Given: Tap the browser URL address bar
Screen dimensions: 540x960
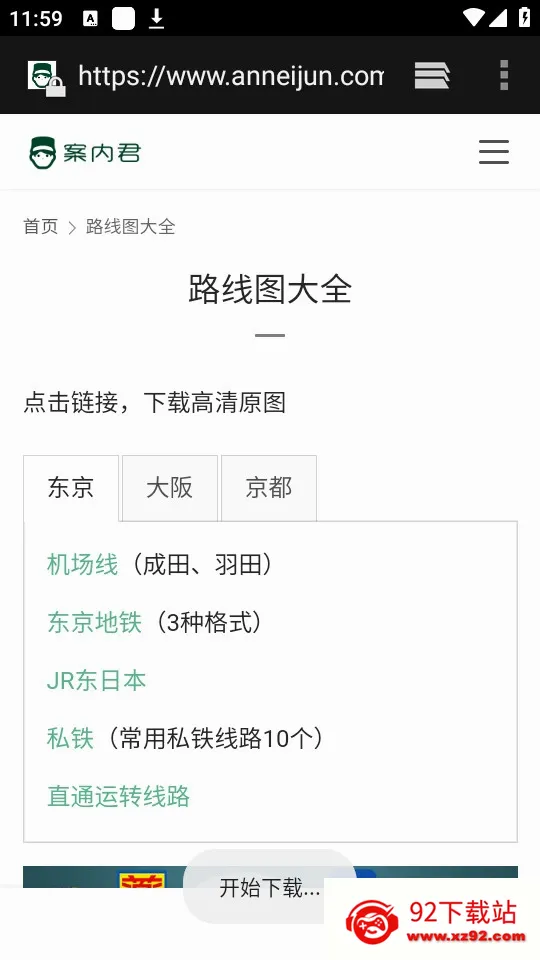Looking at the screenshot, I should 231,76.
